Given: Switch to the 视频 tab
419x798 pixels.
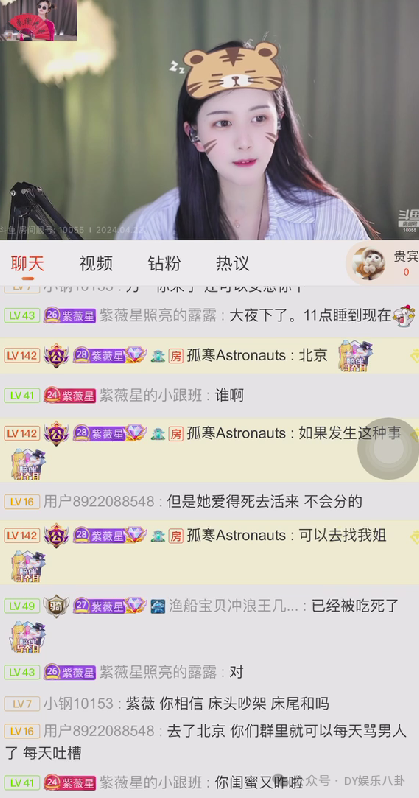Looking at the screenshot, I should coord(96,264).
